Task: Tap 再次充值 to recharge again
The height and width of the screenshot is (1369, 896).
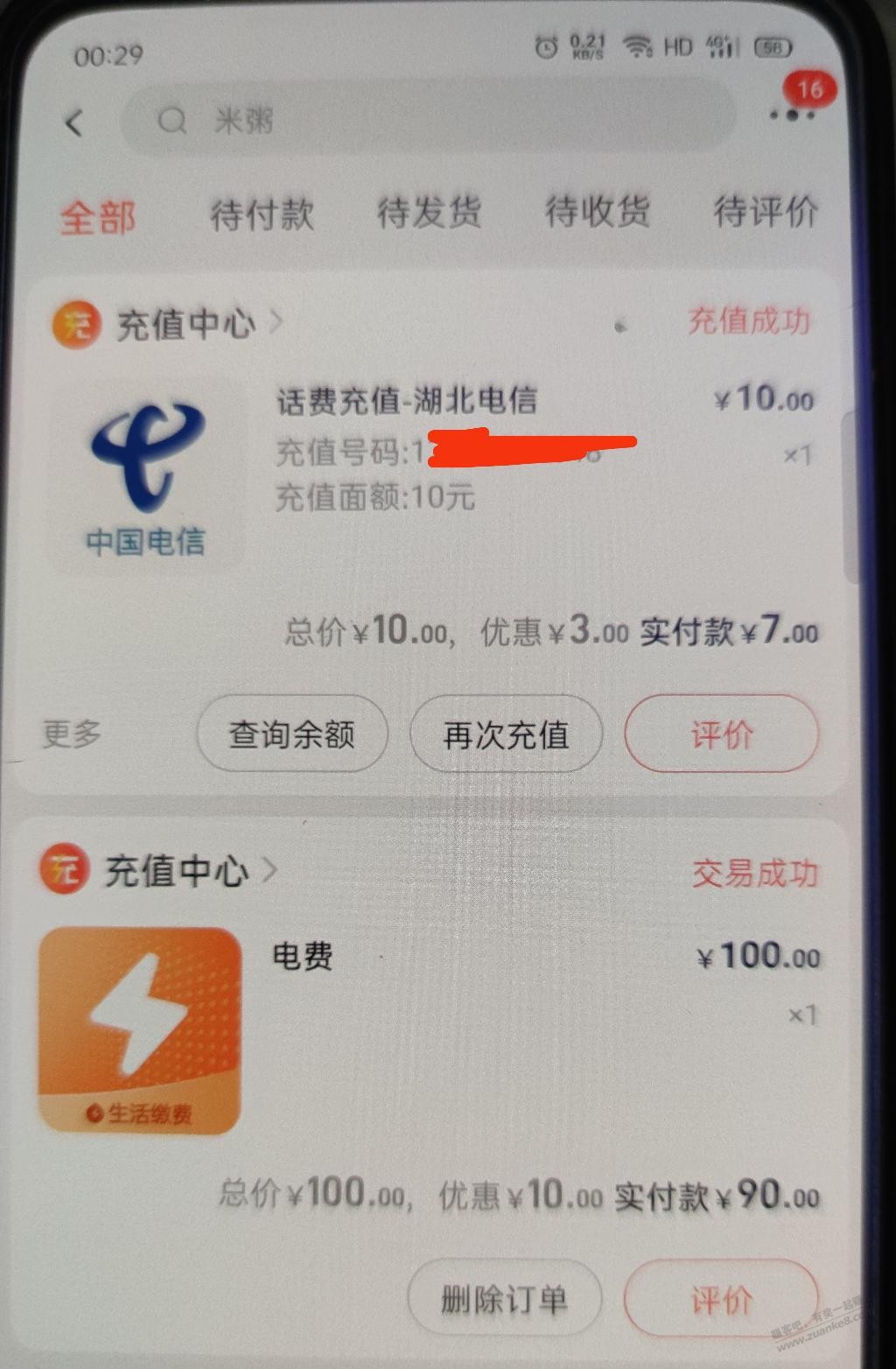Action: click(x=506, y=734)
